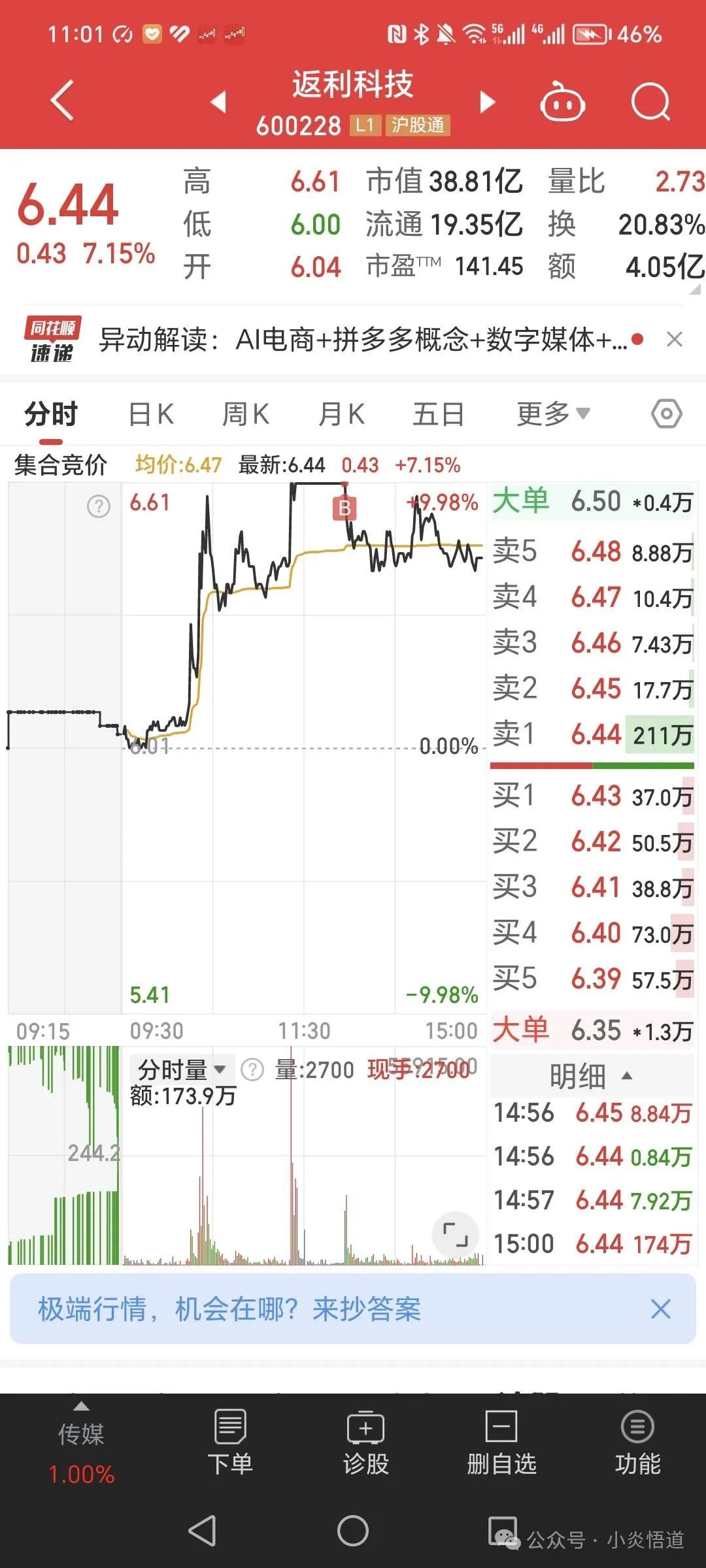Dismiss the 异动解读 bar
Image resolution: width=706 pixels, height=1568 pixels.
[x=675, y=340]
